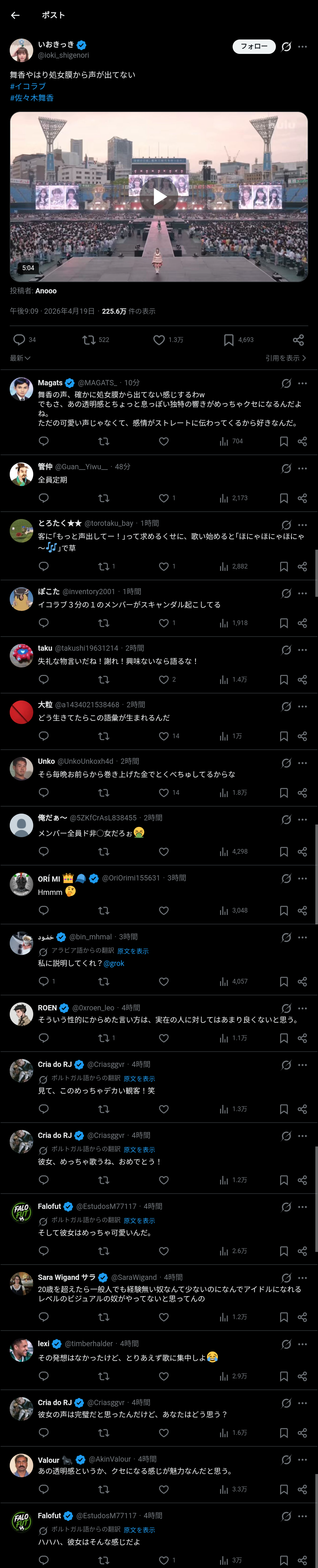Reply to Valour's comment
This screenshot has height=1568, width=318.
(x=44, y=1489)
